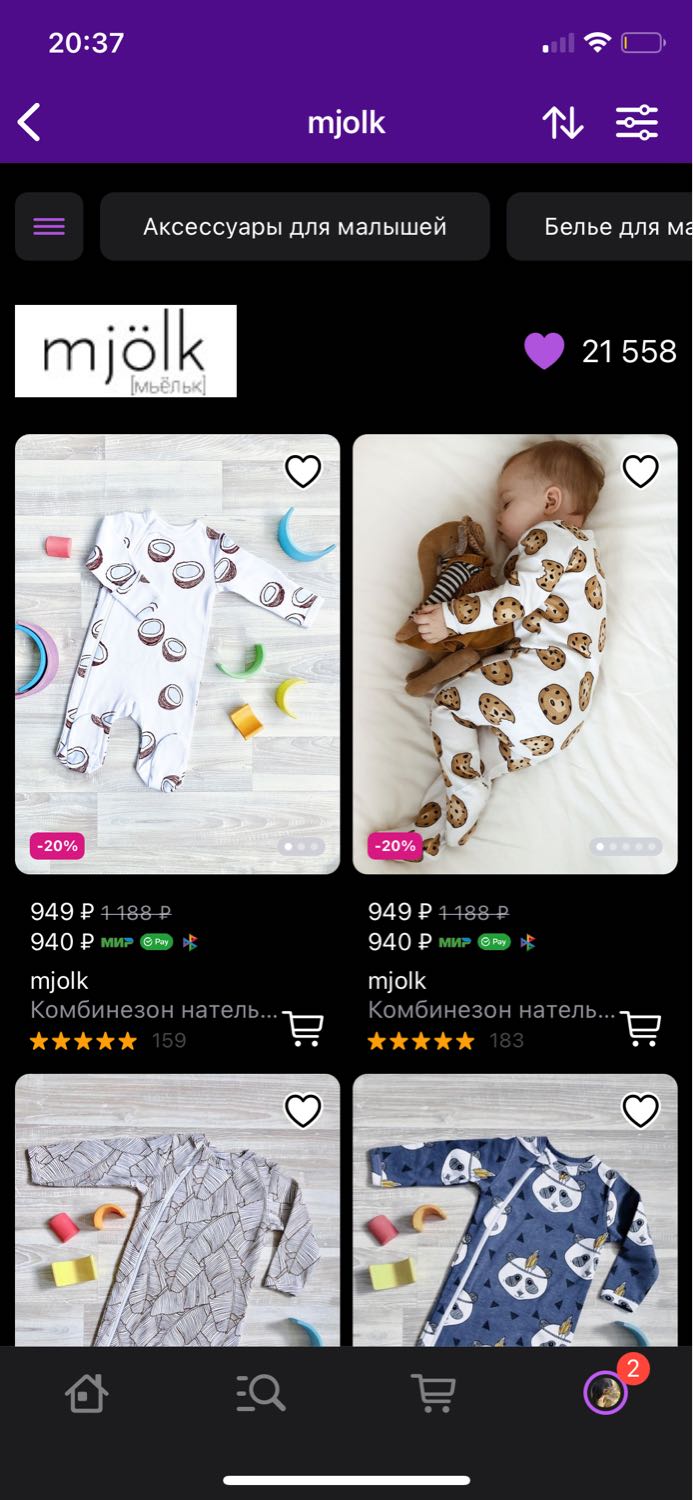Go back using the top-left arrow
This screenshot has width=693, height=1500.
coord(29,123)
